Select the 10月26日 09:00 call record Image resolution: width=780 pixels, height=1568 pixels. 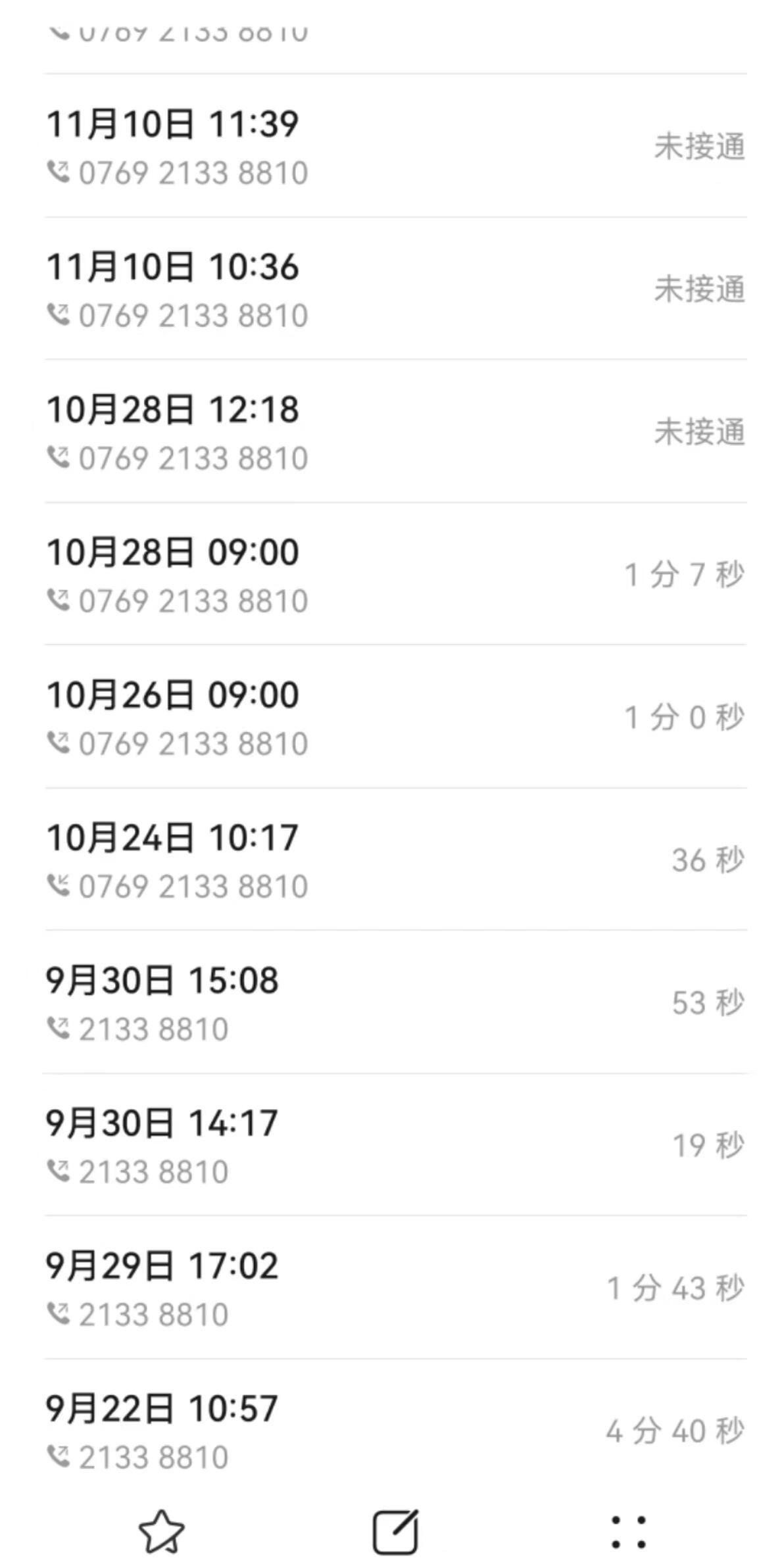tap(395, 717)
